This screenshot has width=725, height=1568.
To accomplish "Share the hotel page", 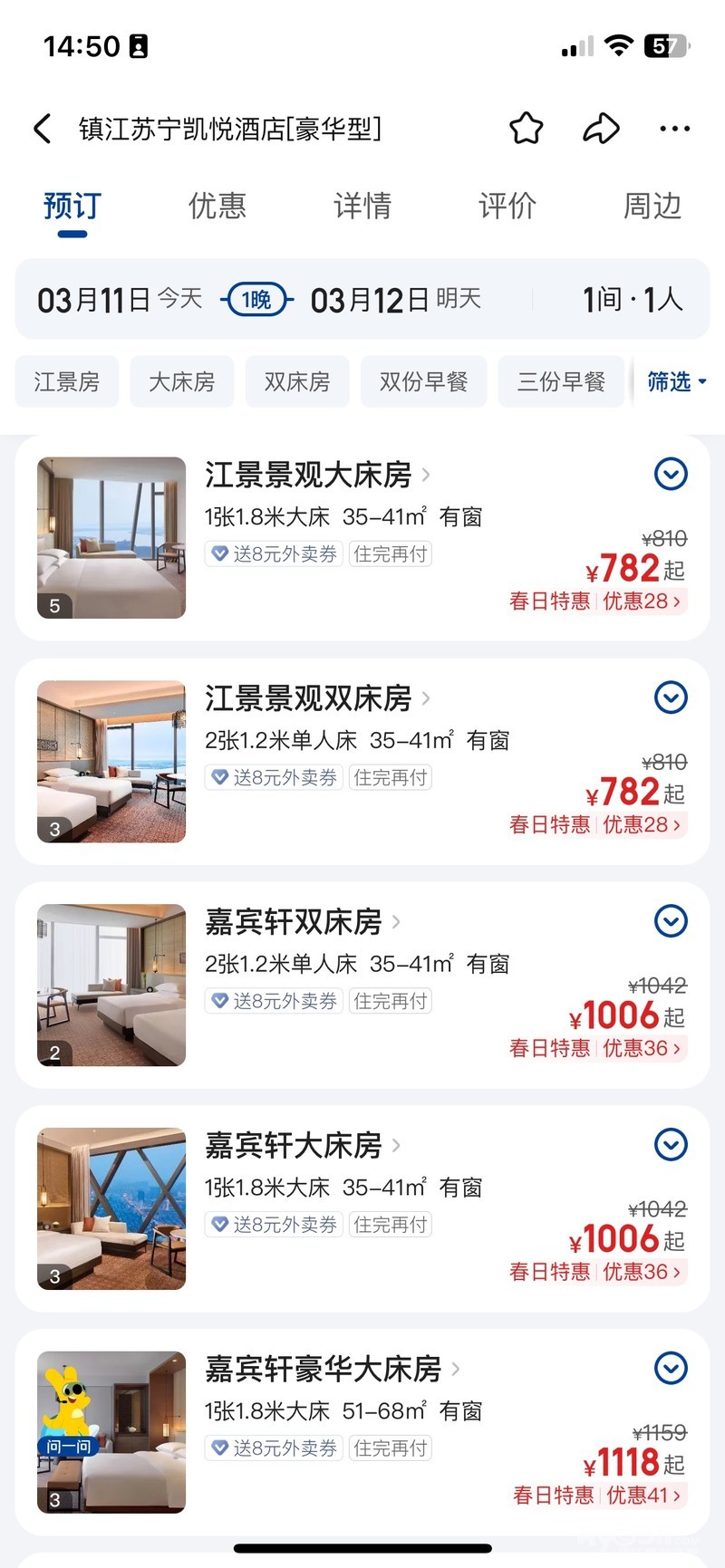I will 600,129.
